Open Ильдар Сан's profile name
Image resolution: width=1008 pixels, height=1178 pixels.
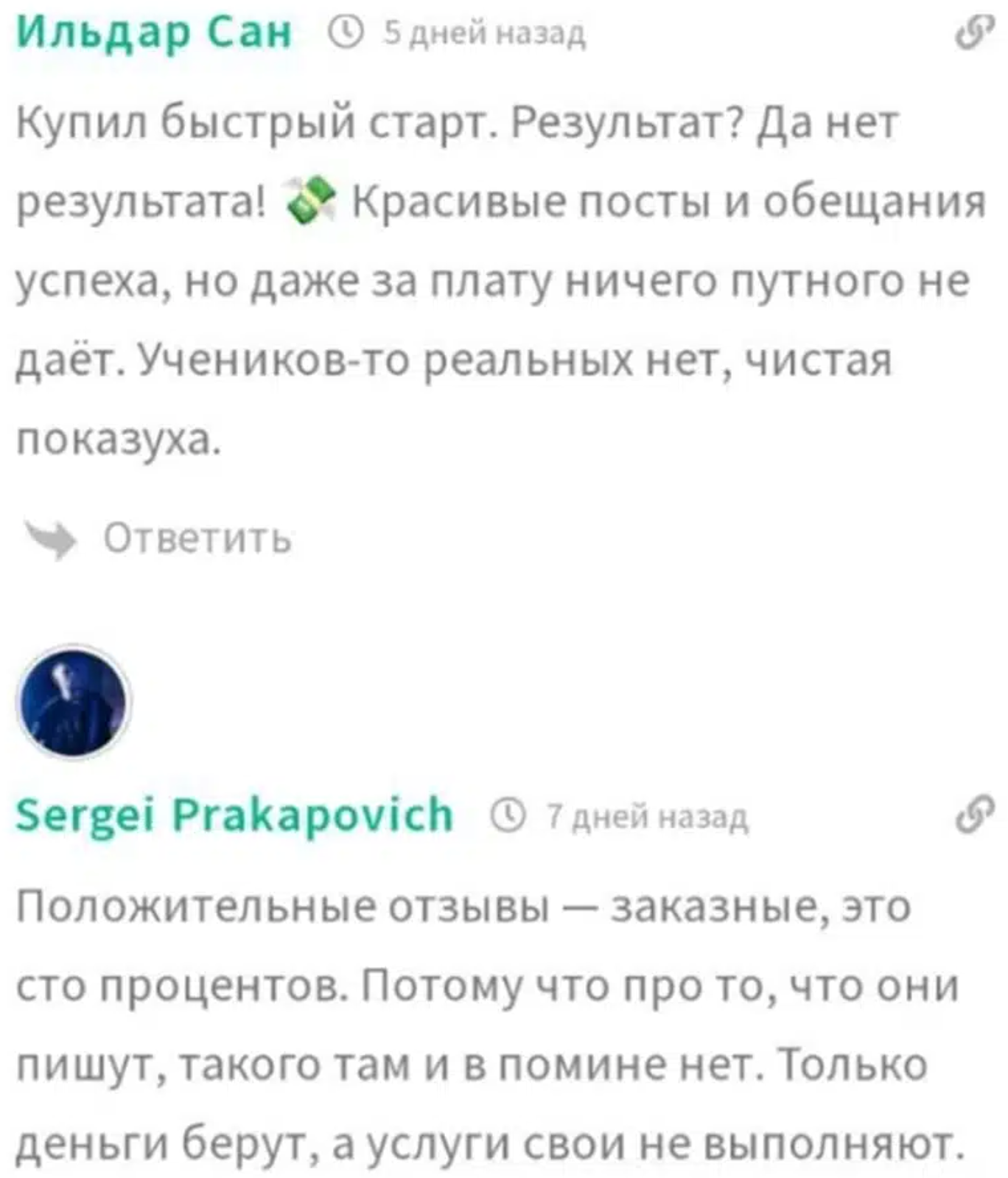pyautogui.click(x=154, y=32)
